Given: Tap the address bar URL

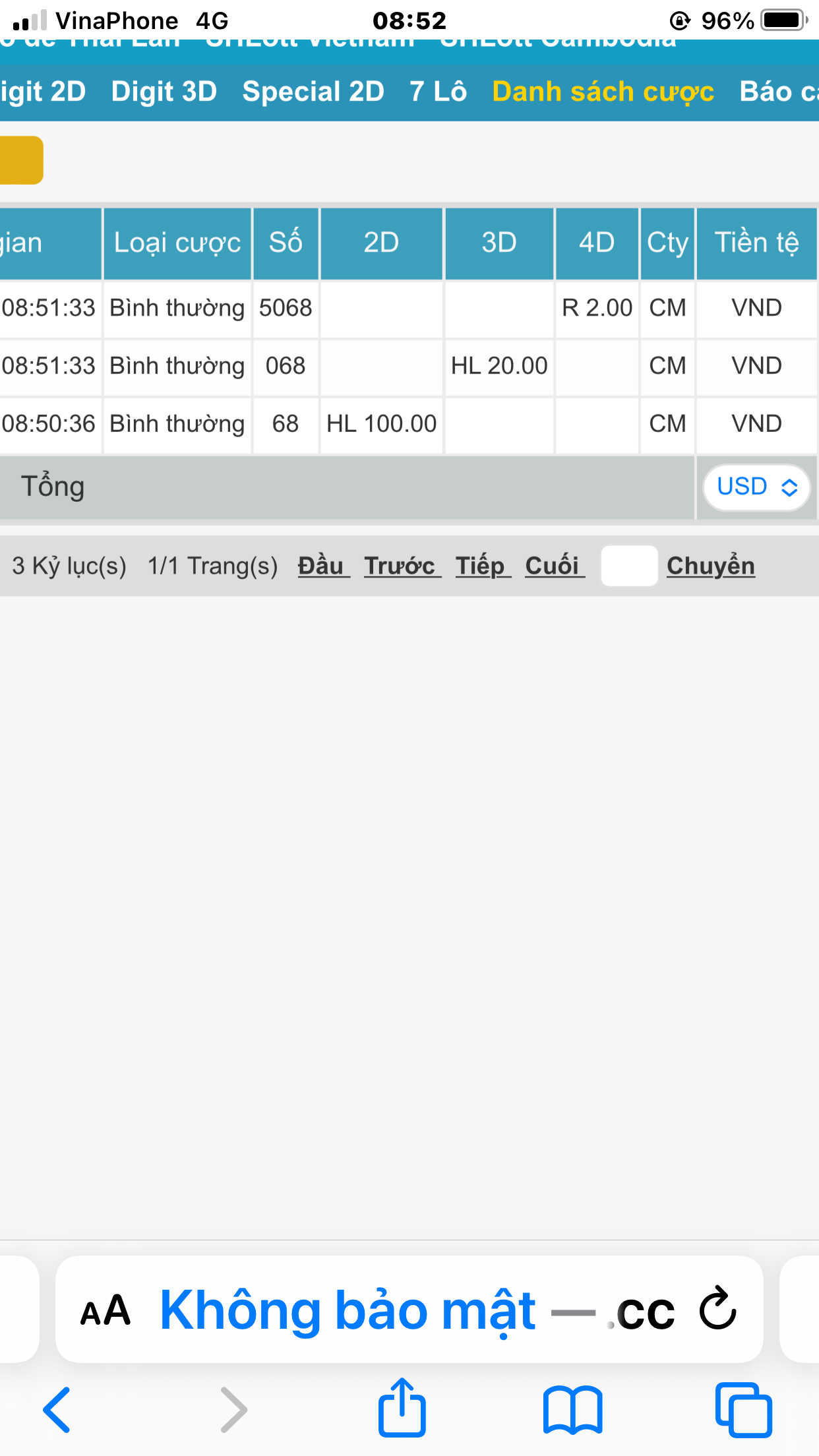Looking at the screenshot, I should pyautogui.click(x=417, y=1310).
